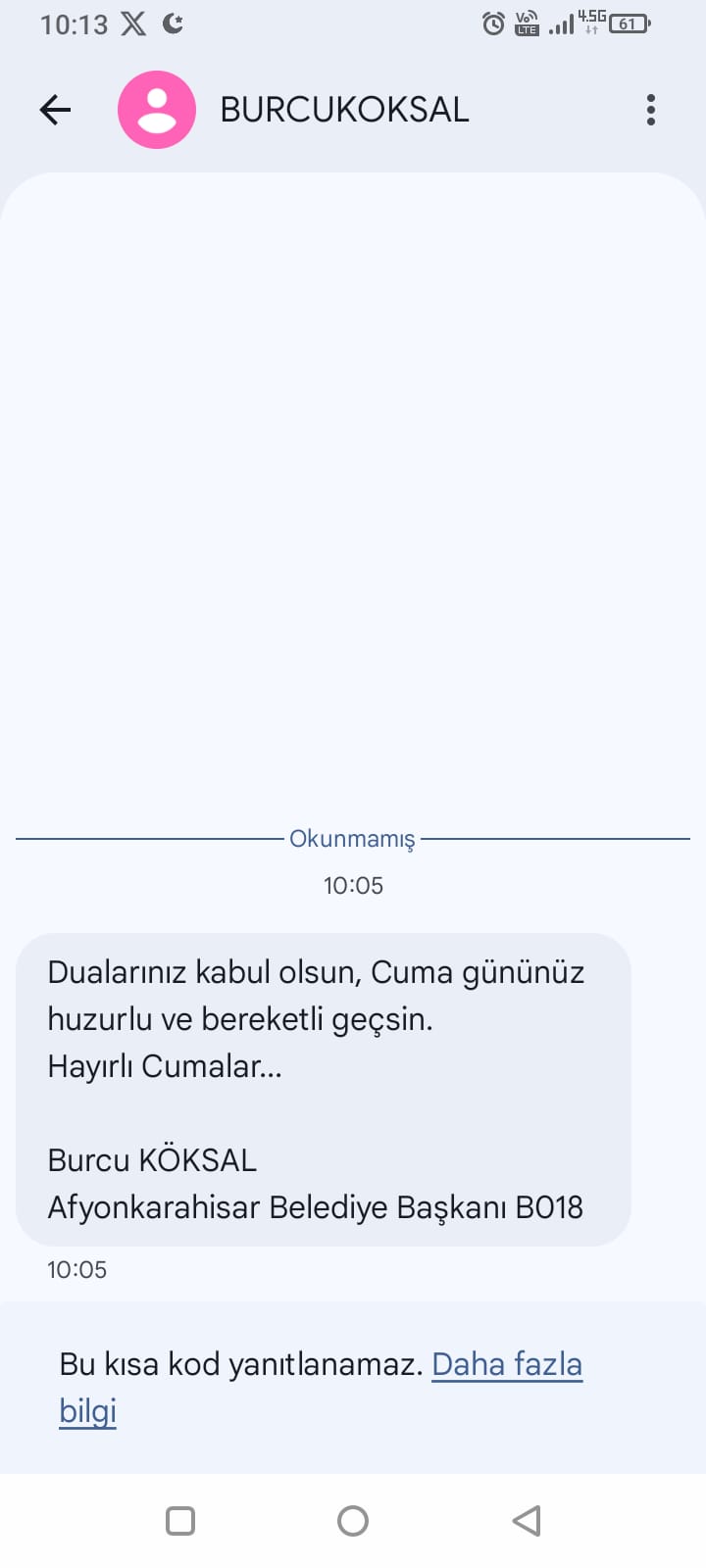Tap the battery level indicator showing 61
The width and height of the screenshot is (706, 1568).
pyautogui.click(x=628, y=24)
